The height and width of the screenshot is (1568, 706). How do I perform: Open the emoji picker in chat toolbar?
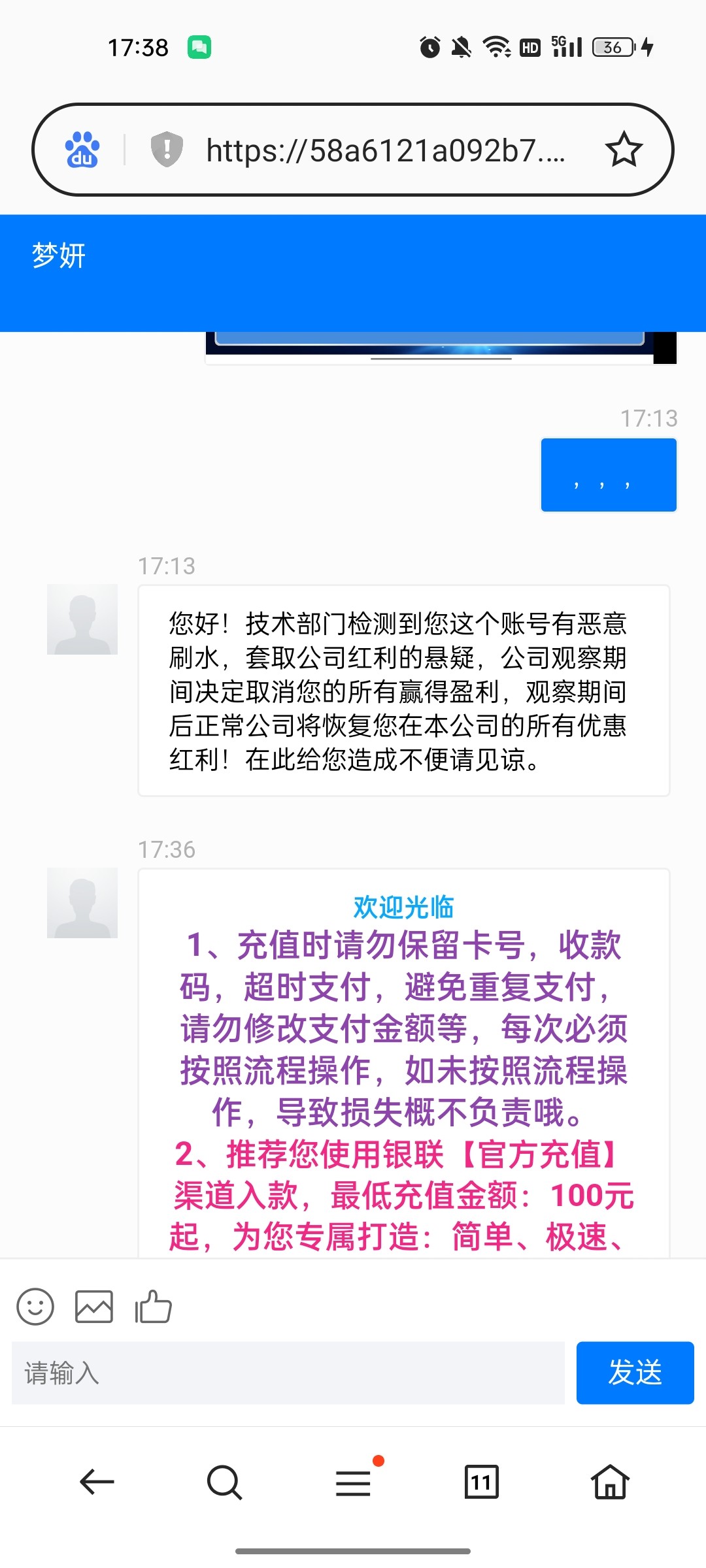coord(36,1307)
